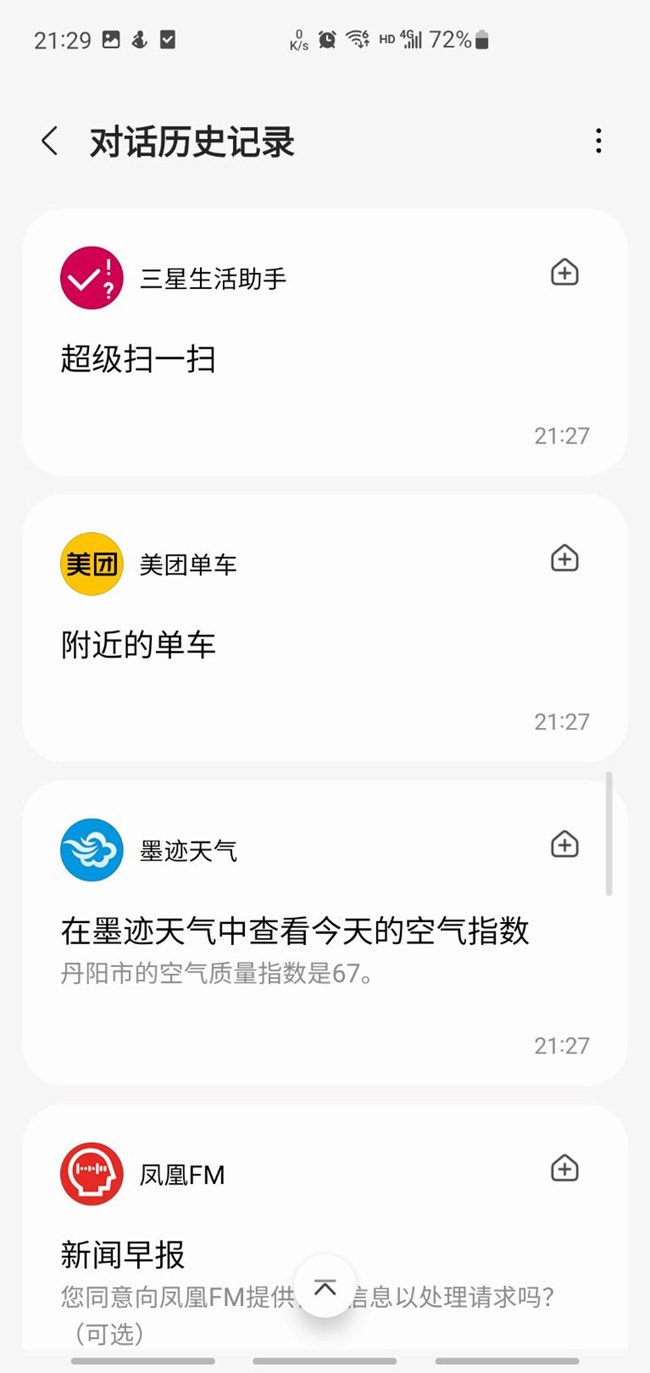Open the 附近的单车 conversation card

pos(138,645)
